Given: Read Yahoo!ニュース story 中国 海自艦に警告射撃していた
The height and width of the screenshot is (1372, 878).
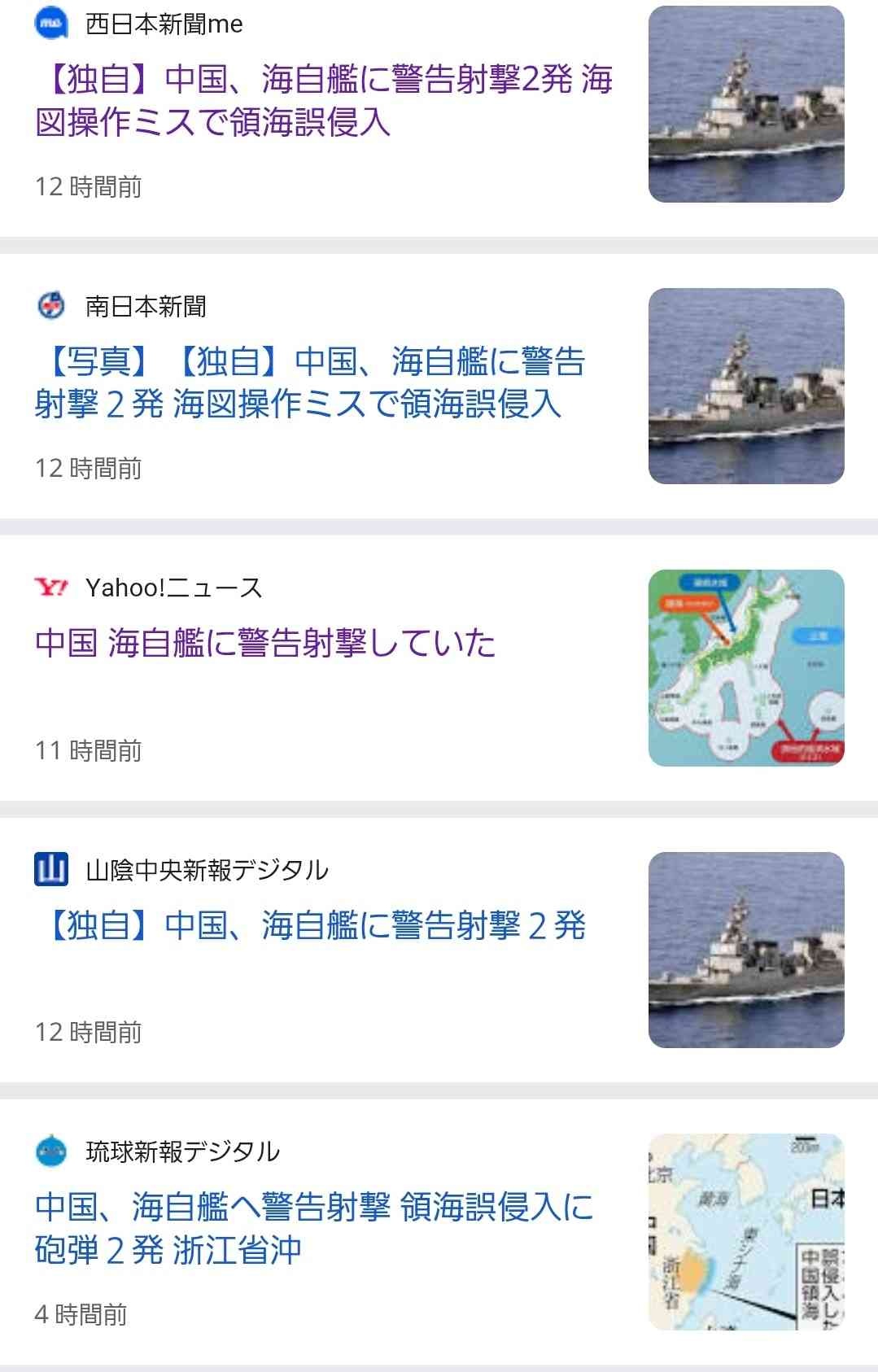Looking at the screenshot, I should pos(265,644).
